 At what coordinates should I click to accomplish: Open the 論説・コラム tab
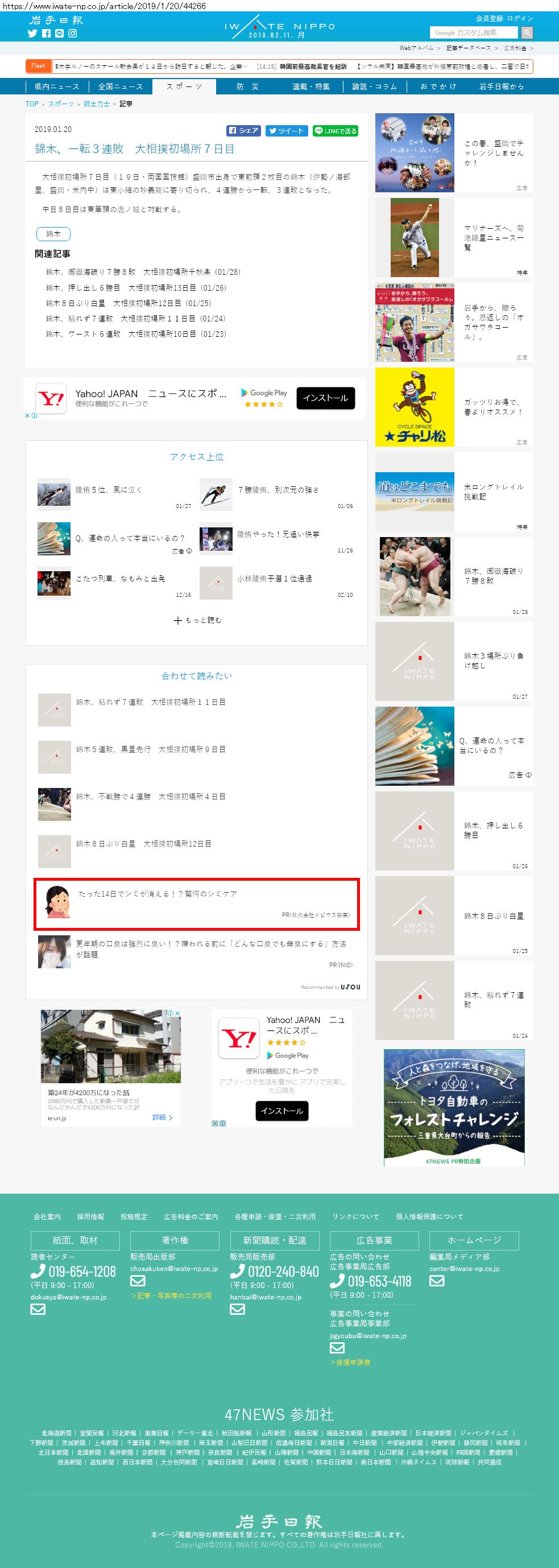(374, 86)
